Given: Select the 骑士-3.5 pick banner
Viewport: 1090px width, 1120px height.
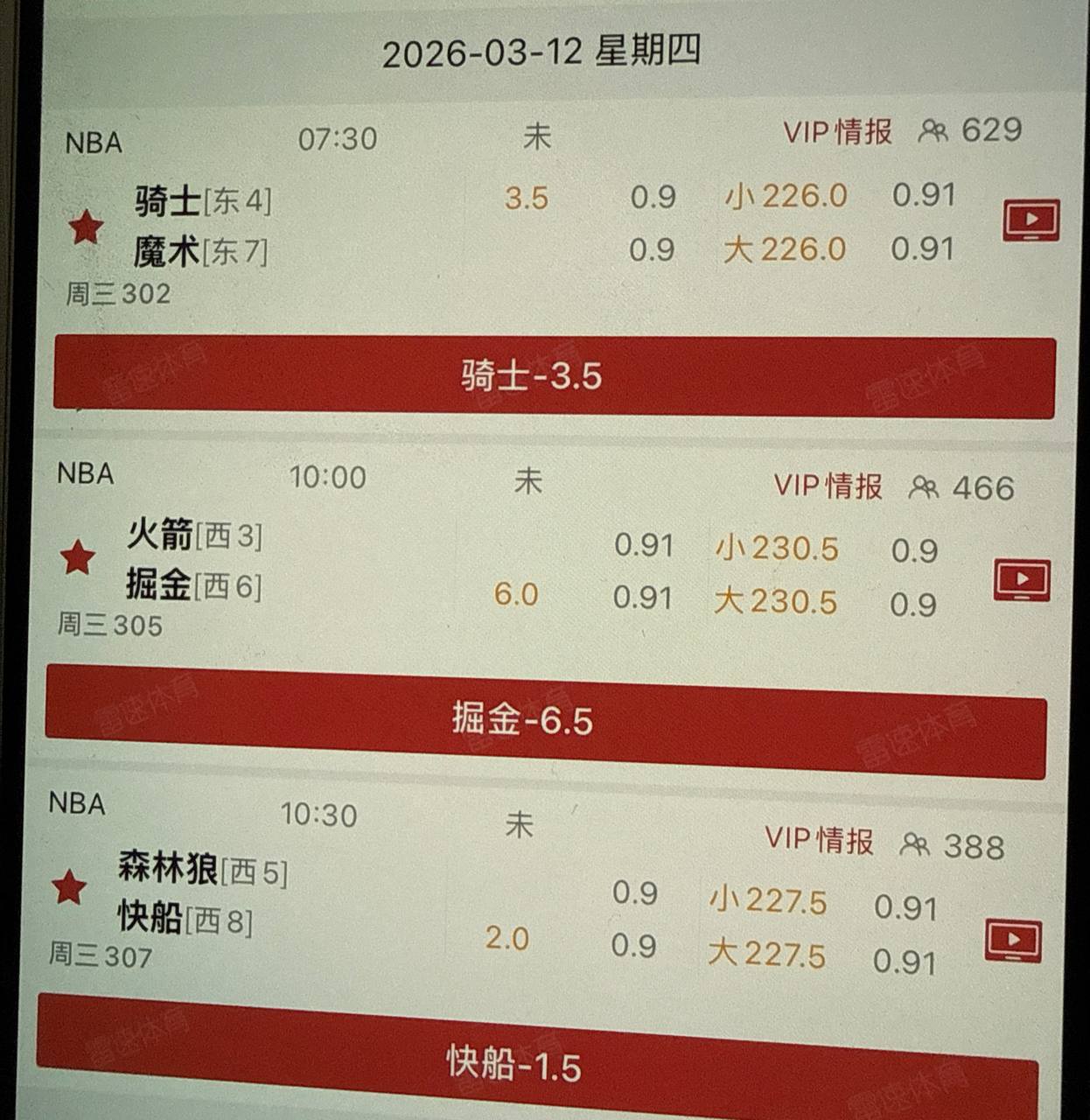Looking at the screenshot, I should (554, 376).
